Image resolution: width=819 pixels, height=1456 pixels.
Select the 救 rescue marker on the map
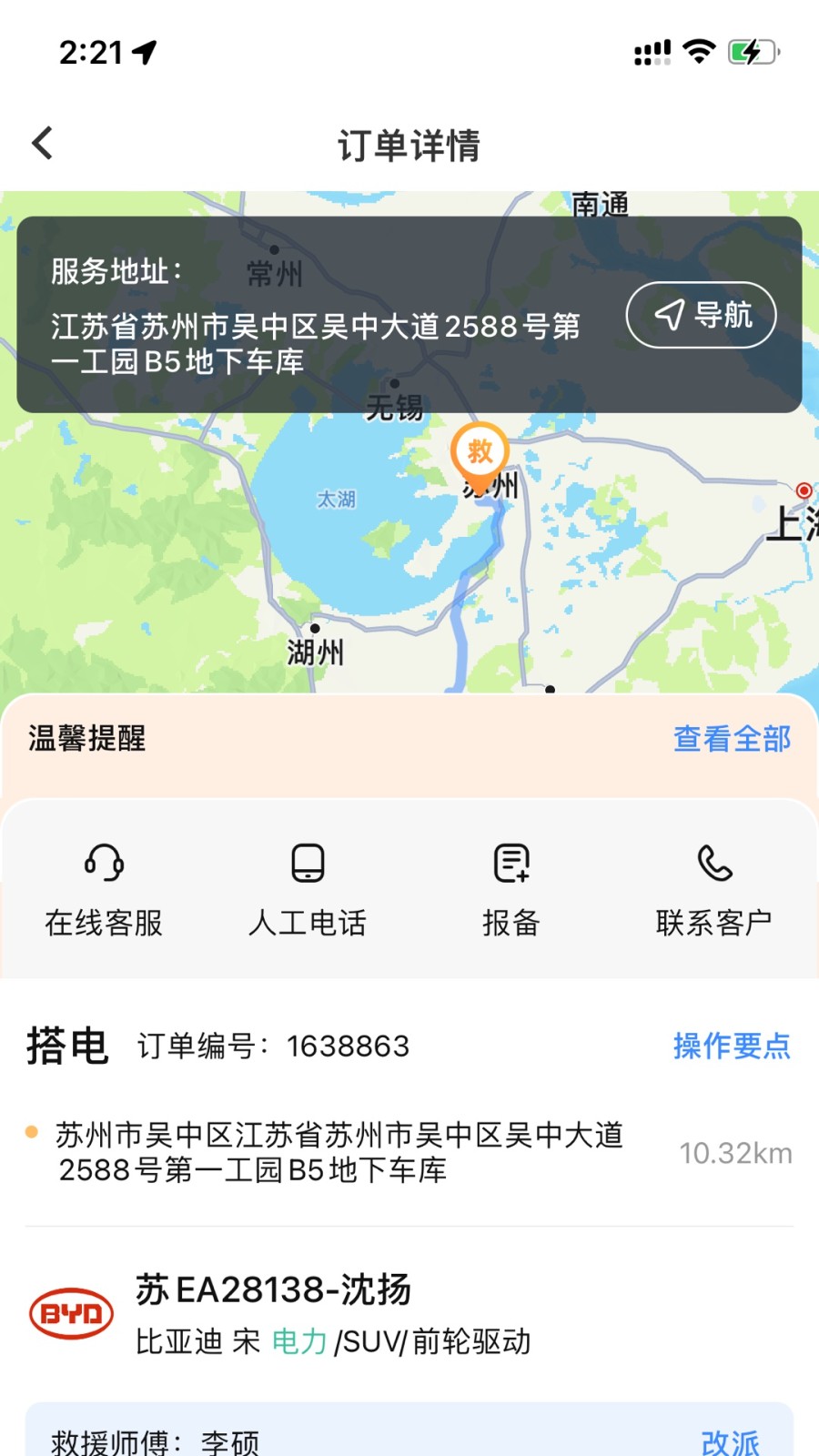(480, 452)
